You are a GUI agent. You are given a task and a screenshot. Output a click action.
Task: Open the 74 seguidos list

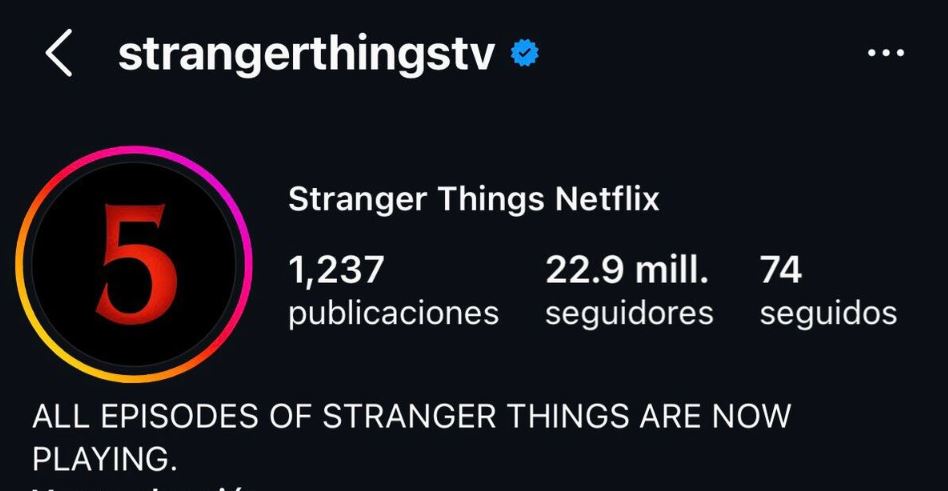[x=827, y=290]
